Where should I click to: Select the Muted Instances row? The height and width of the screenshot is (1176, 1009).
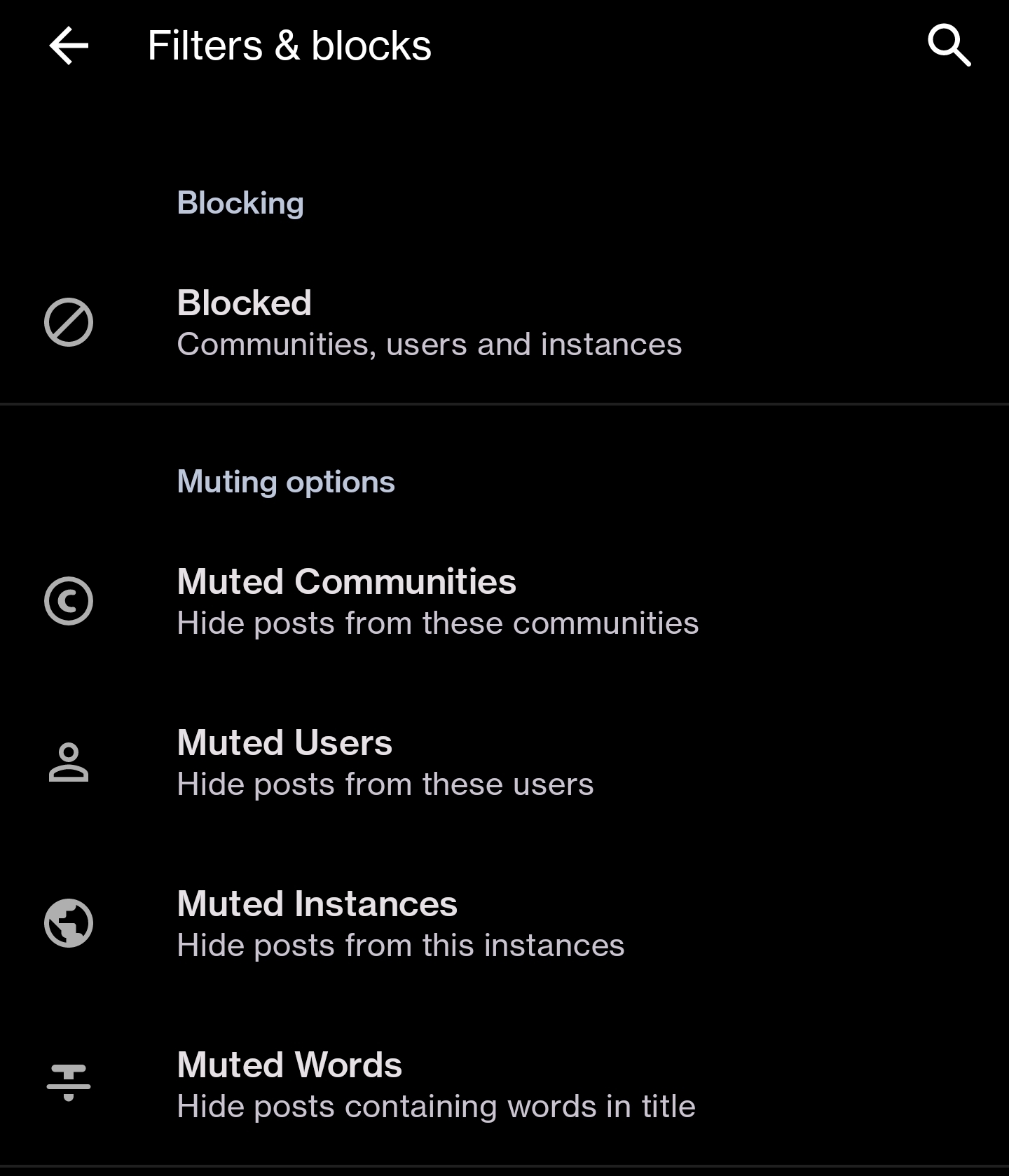[x=400, y=924]
